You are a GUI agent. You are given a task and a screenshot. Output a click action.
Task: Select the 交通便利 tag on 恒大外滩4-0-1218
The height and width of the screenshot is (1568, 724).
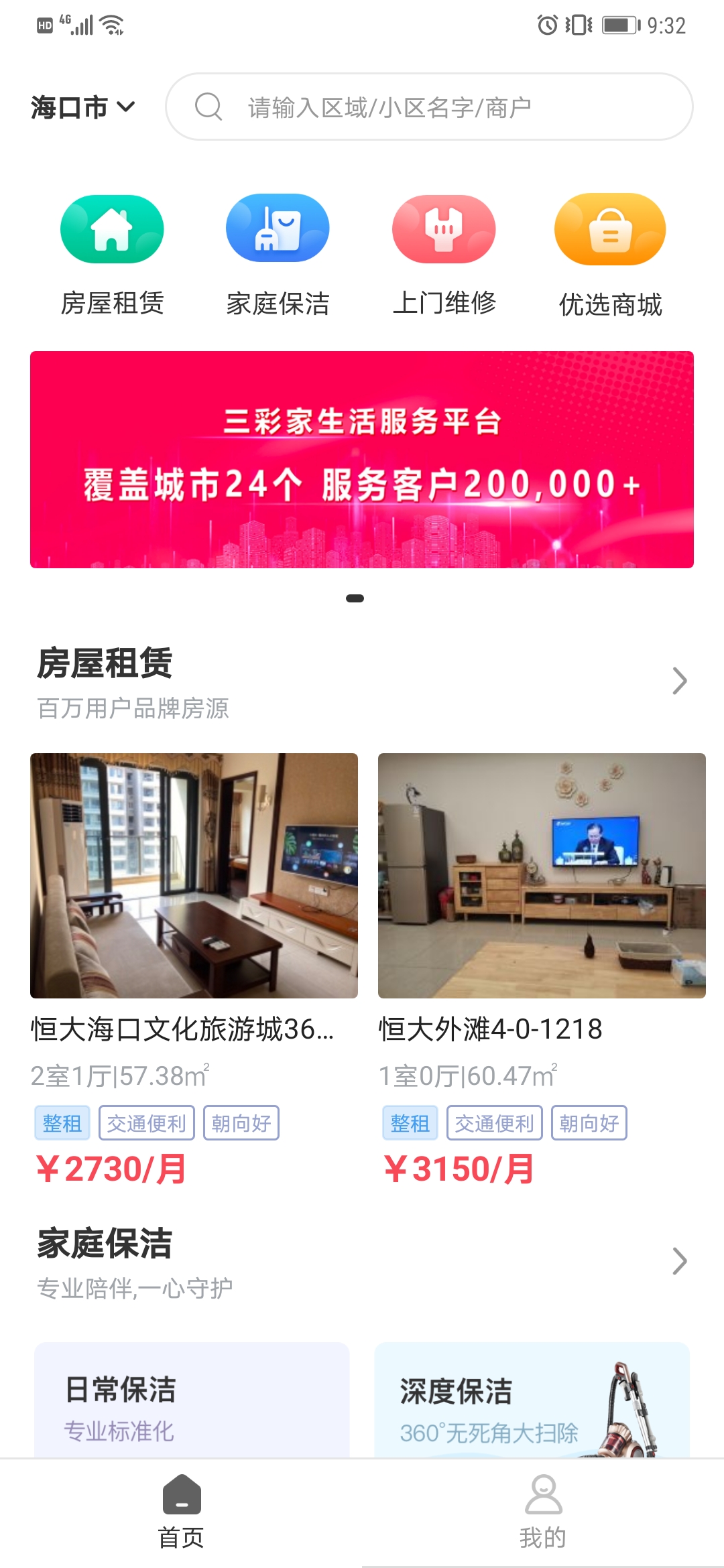coord(497,1122)
